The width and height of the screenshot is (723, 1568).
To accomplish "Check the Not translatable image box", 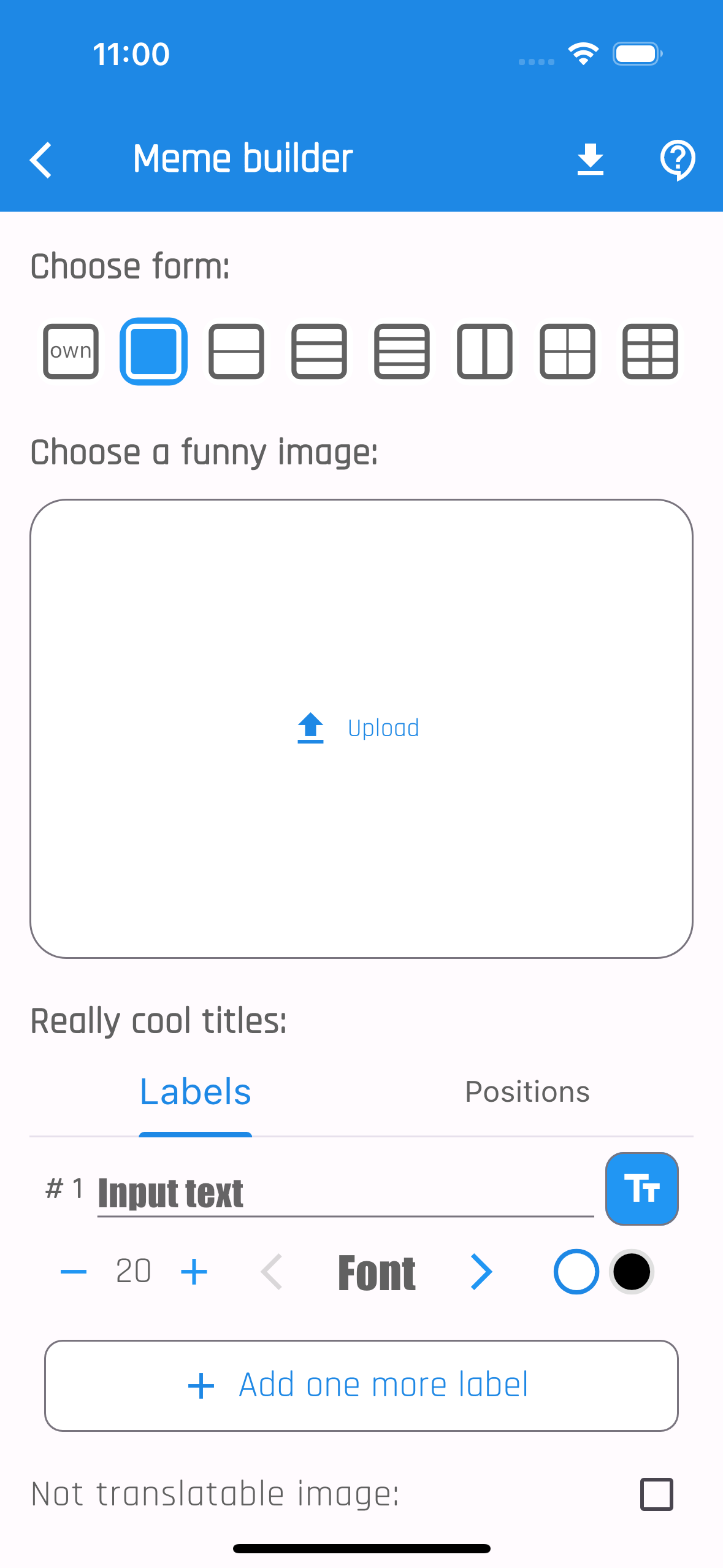I will [x=656, y=1494].
